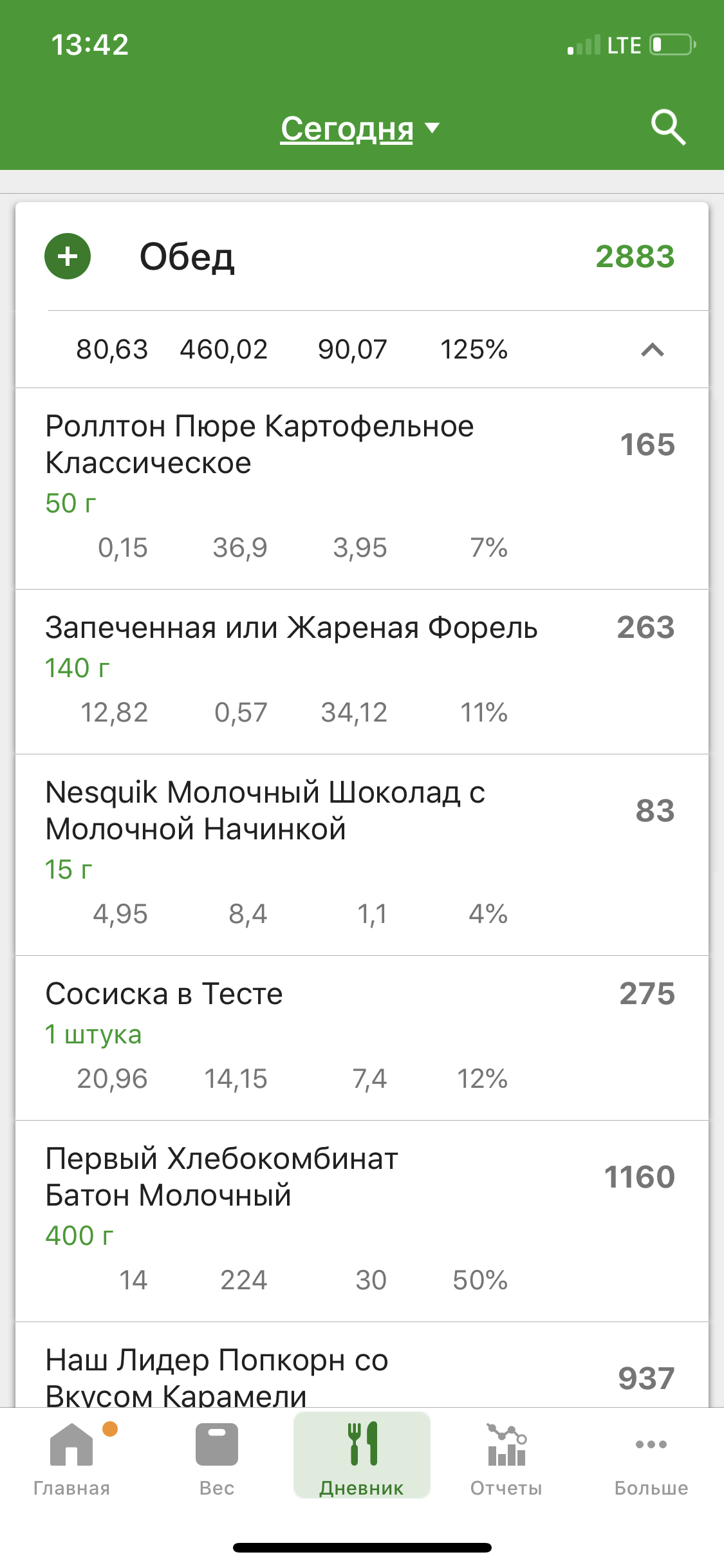This screenshot has height=1568, width=724.
Task: Add a food to Обед
Action: (68, 256)
